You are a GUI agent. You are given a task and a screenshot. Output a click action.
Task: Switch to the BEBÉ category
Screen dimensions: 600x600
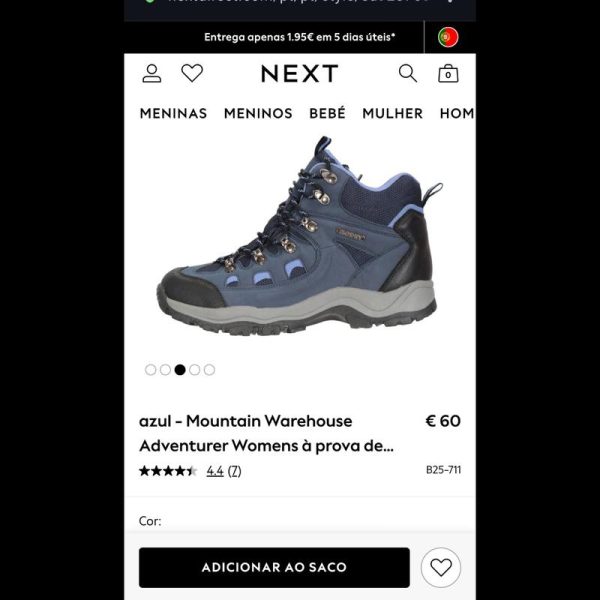point(327,113)
